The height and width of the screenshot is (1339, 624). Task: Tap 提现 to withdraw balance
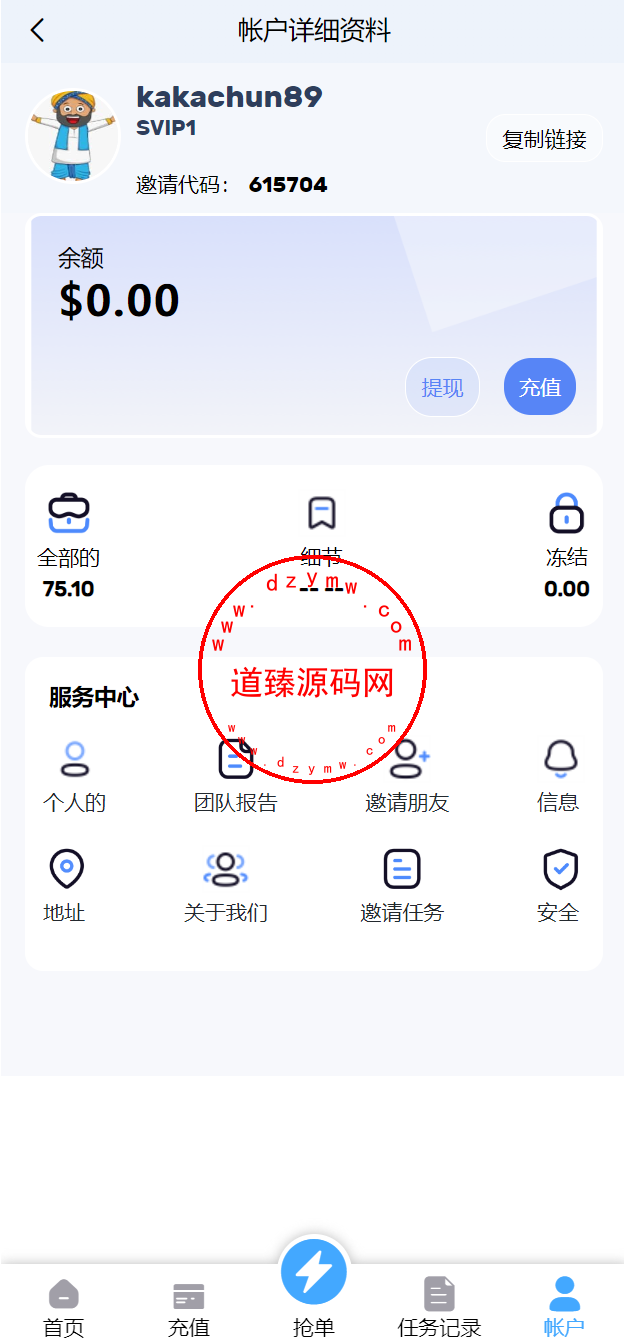[x=442, y=387]
